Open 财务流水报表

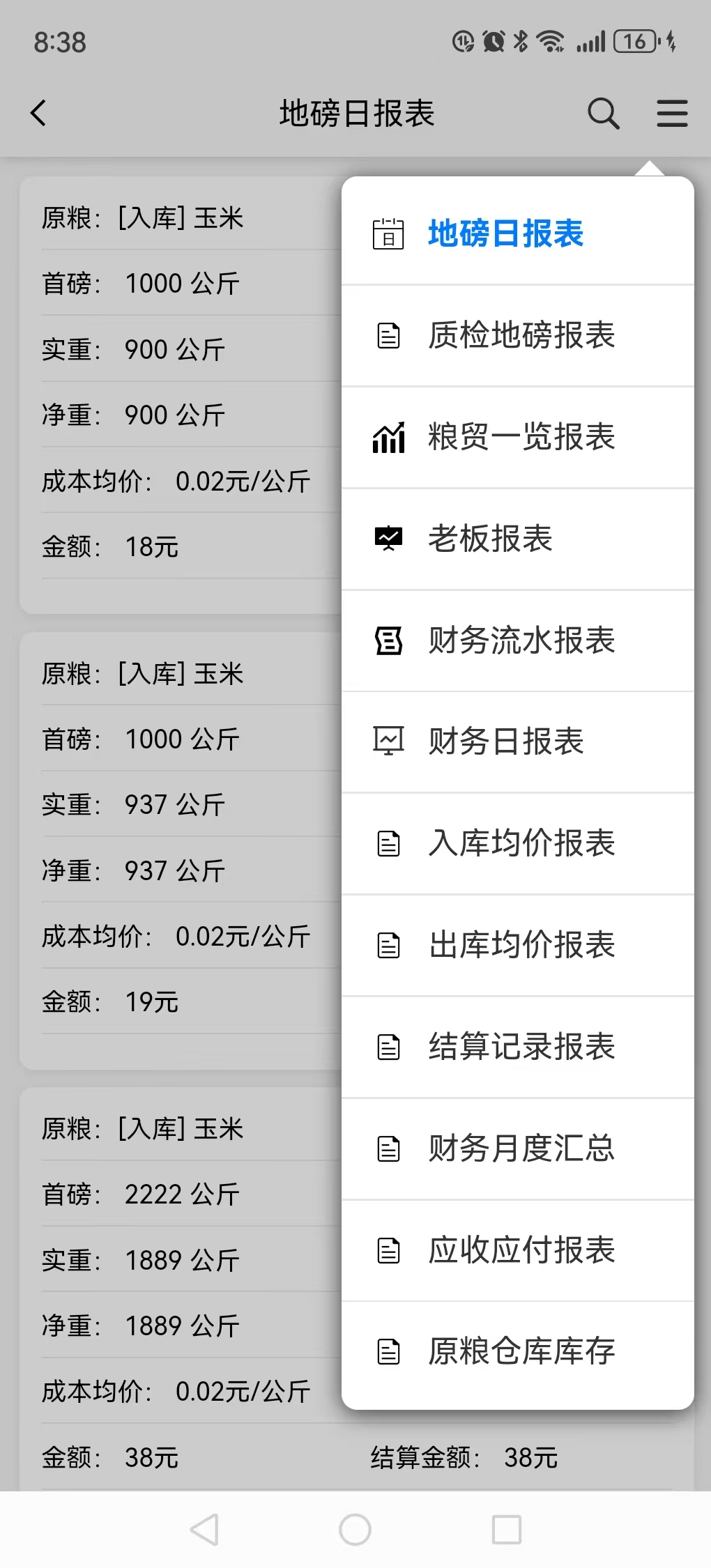[x=518, y=640]
